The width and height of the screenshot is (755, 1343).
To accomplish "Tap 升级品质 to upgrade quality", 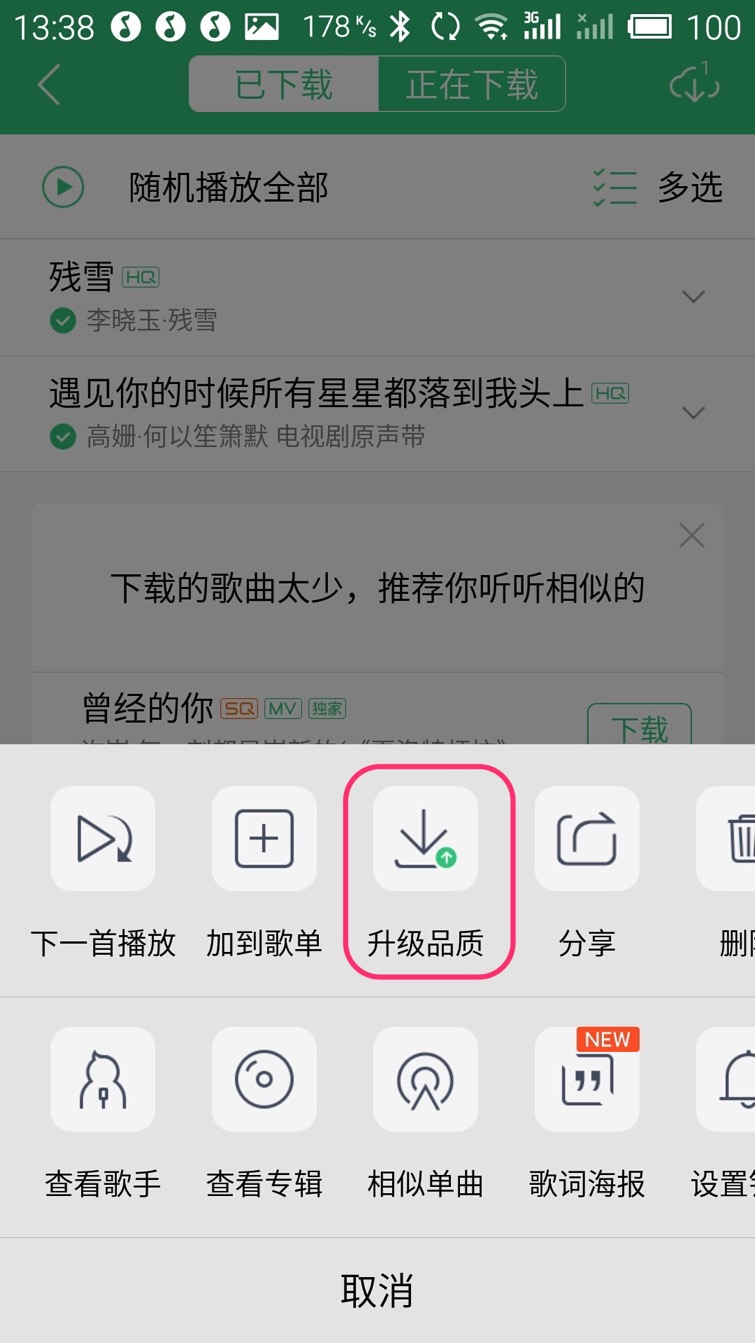I will 426,839.
